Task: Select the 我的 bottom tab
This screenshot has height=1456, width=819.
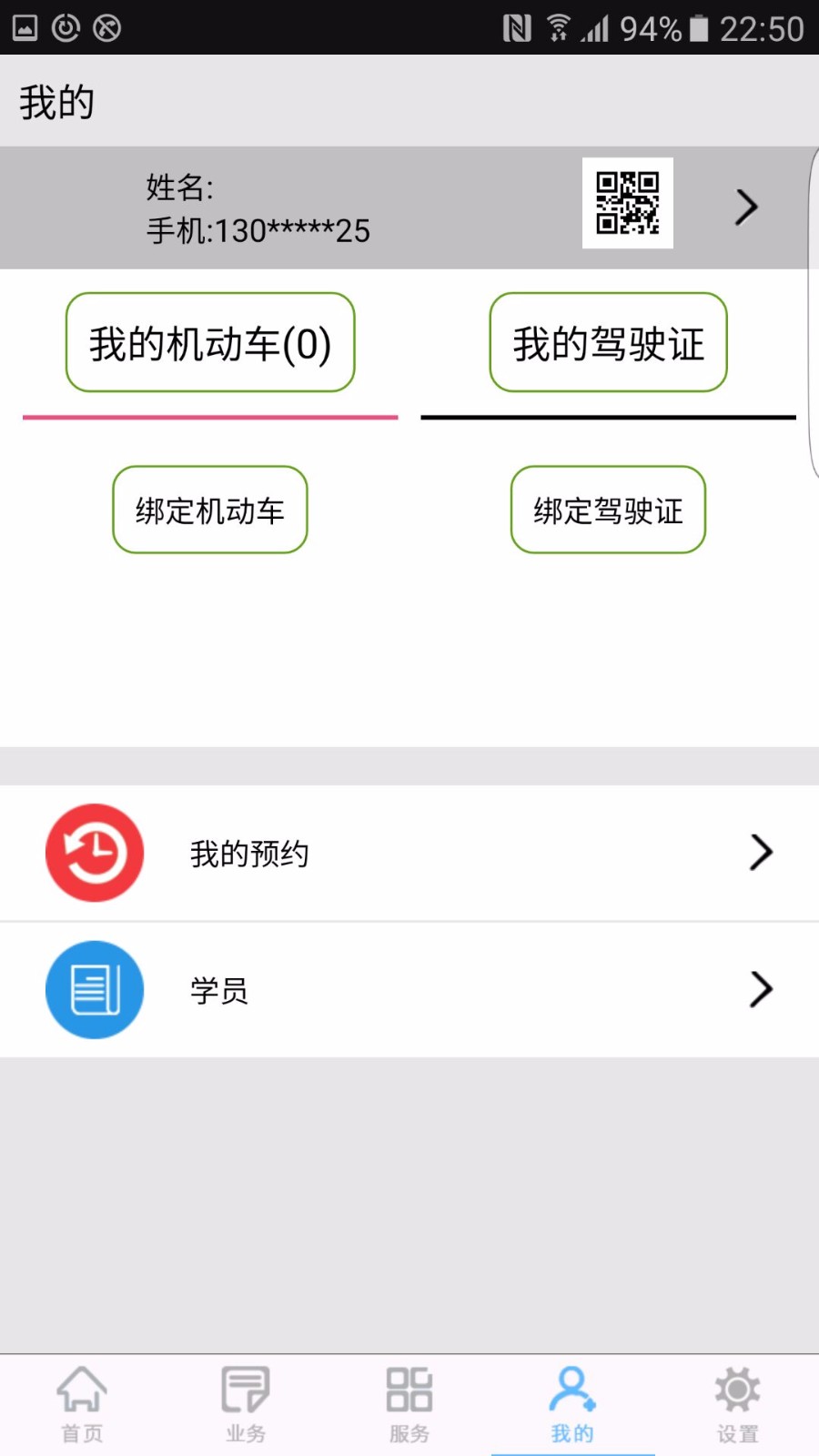Action: [x=572, y=1405]
